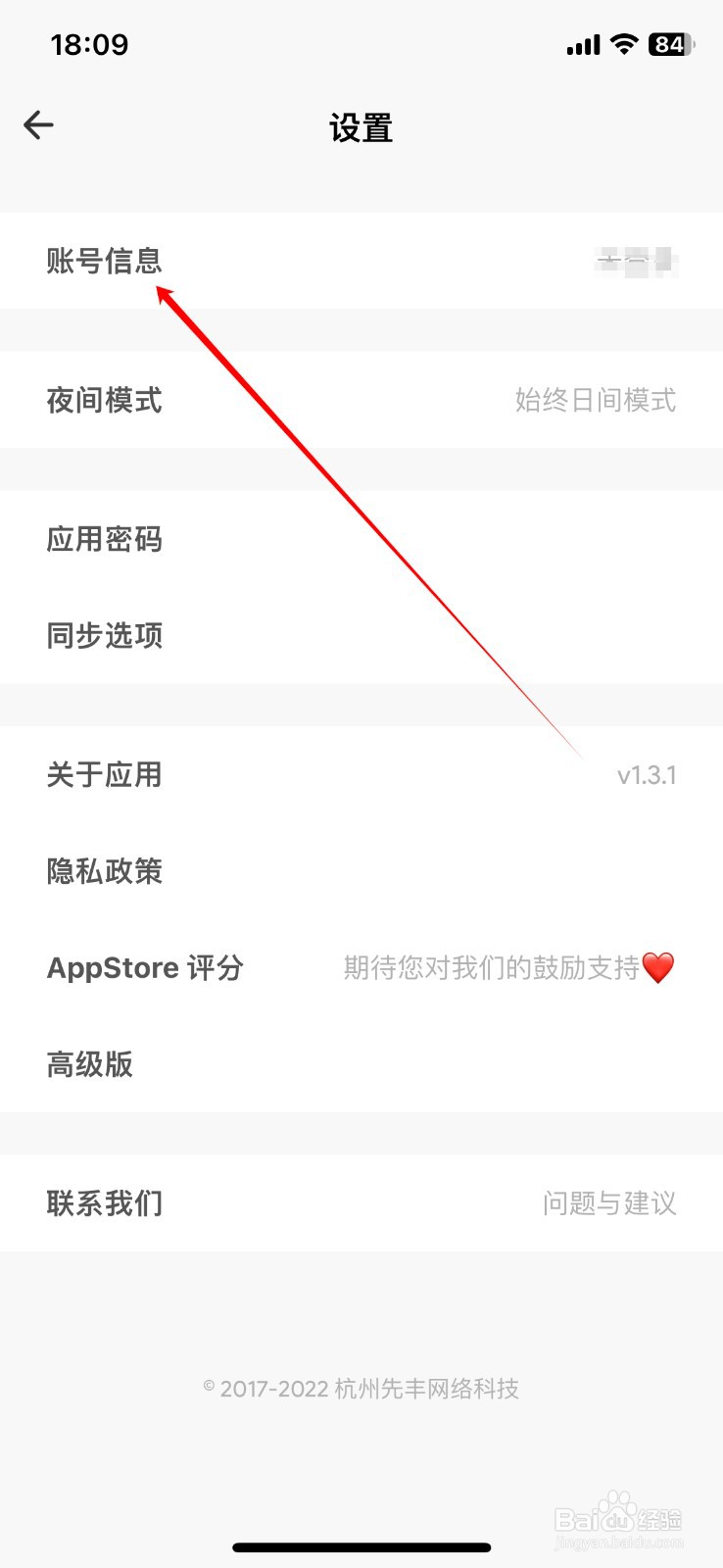723x1568 pixels.
Task: Tap the back arrow to leave Settings
Action: click(38, 124)
